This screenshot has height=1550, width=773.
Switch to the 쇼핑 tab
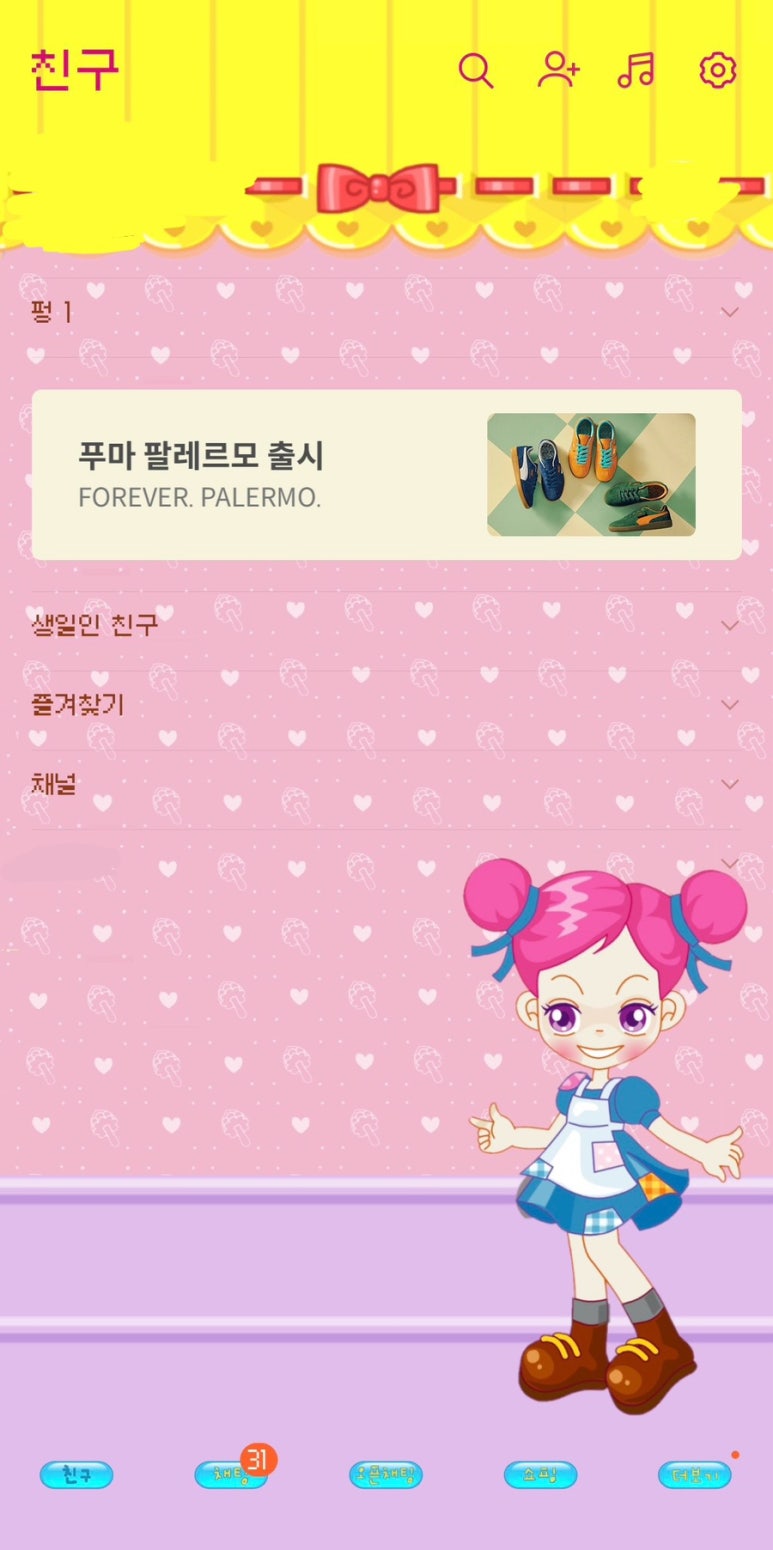(x=540, y=1475)
